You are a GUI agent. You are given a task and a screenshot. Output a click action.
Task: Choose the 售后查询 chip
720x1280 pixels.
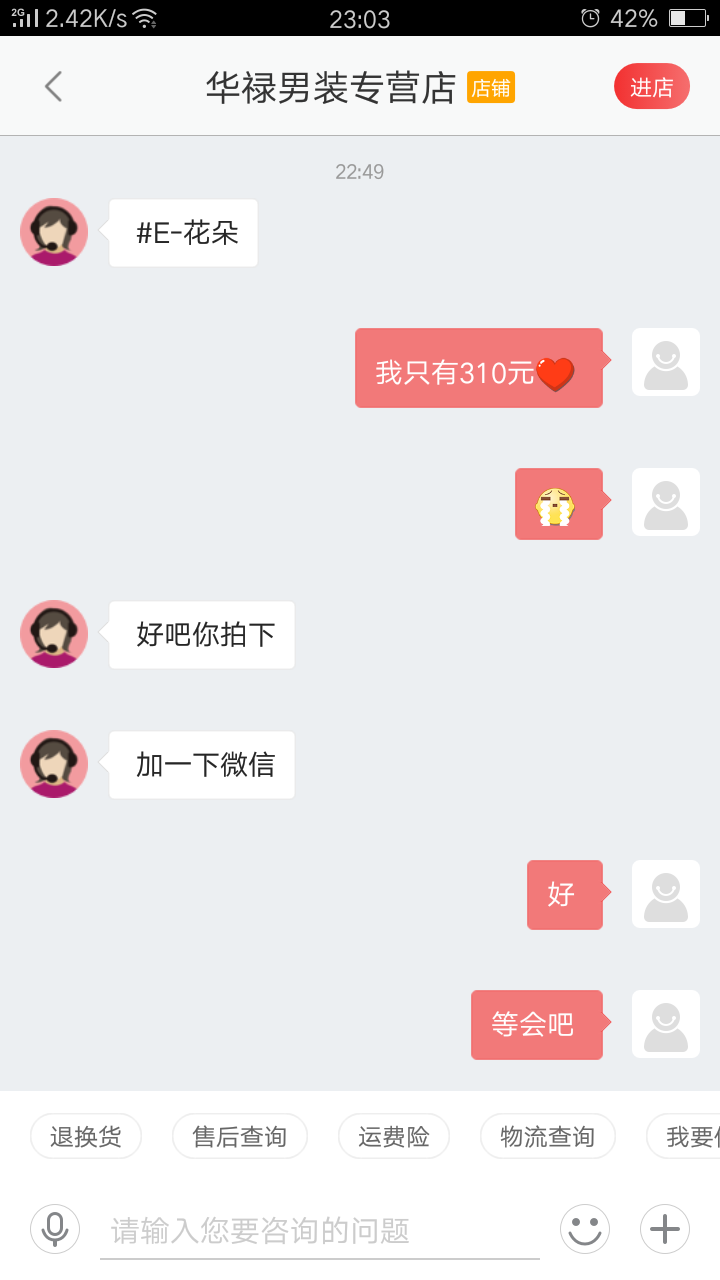(239, 1136)
